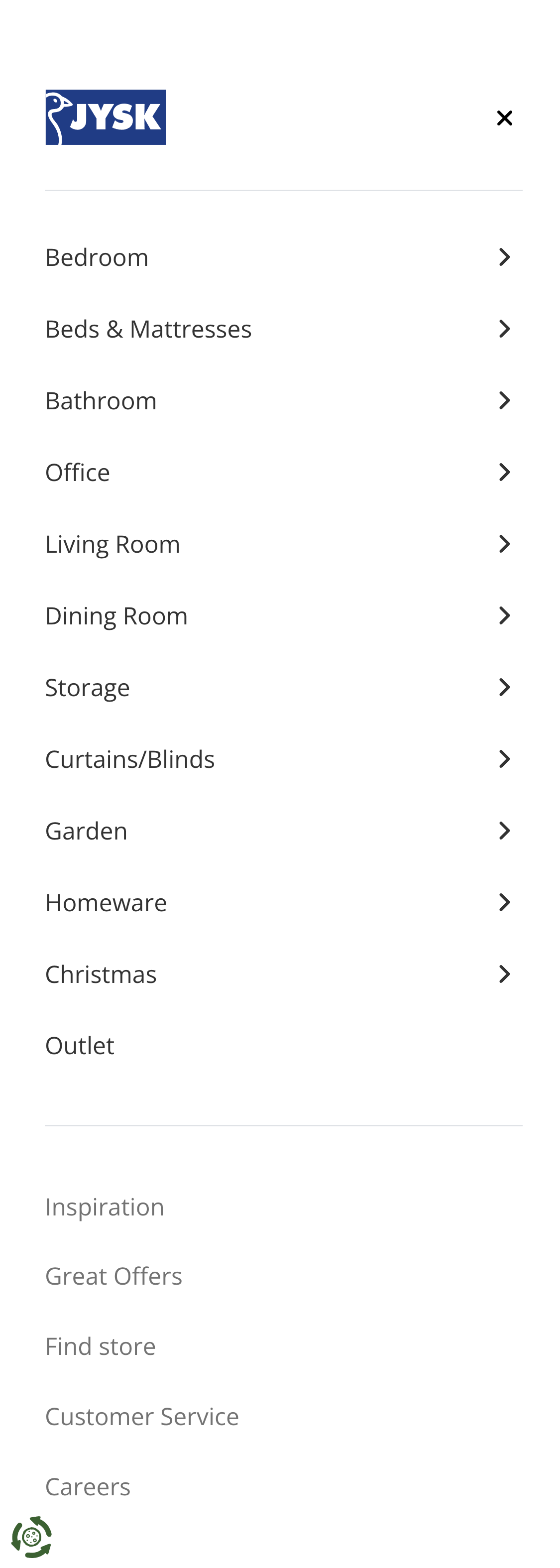This screenshot has width=560, height=1568.
Task: Open the Outlet section
Action: pos(79,1045)
